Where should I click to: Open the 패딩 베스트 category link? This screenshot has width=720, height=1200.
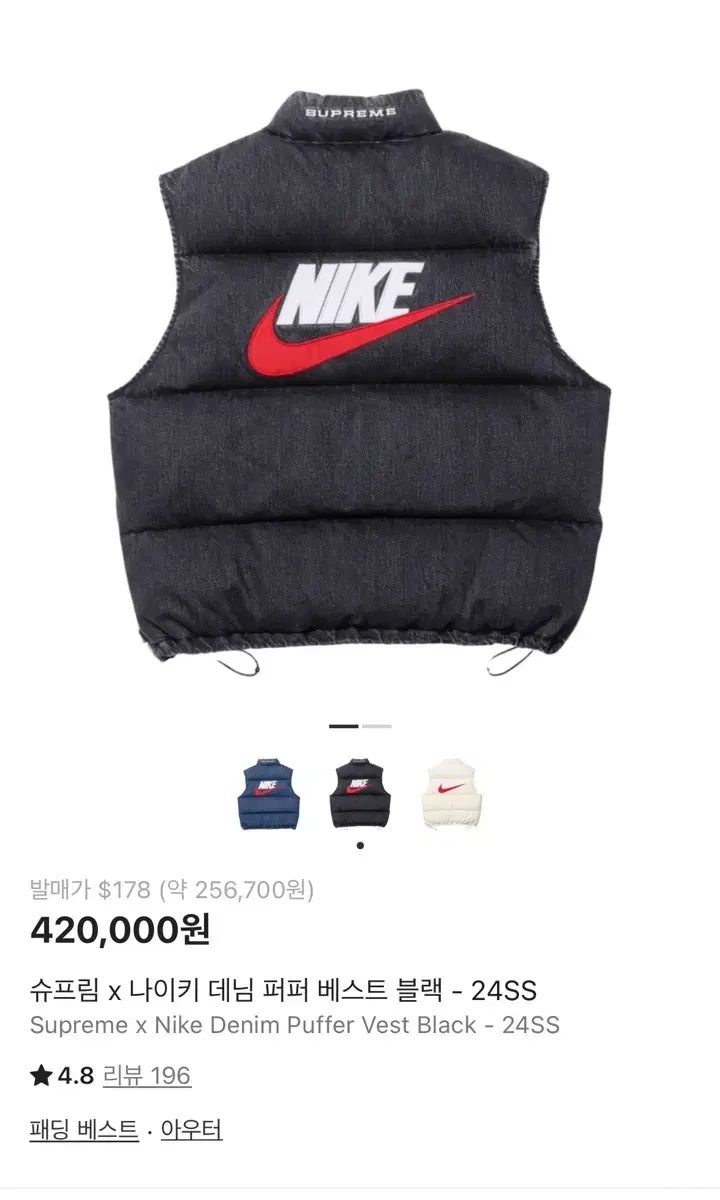(84, 1130)
